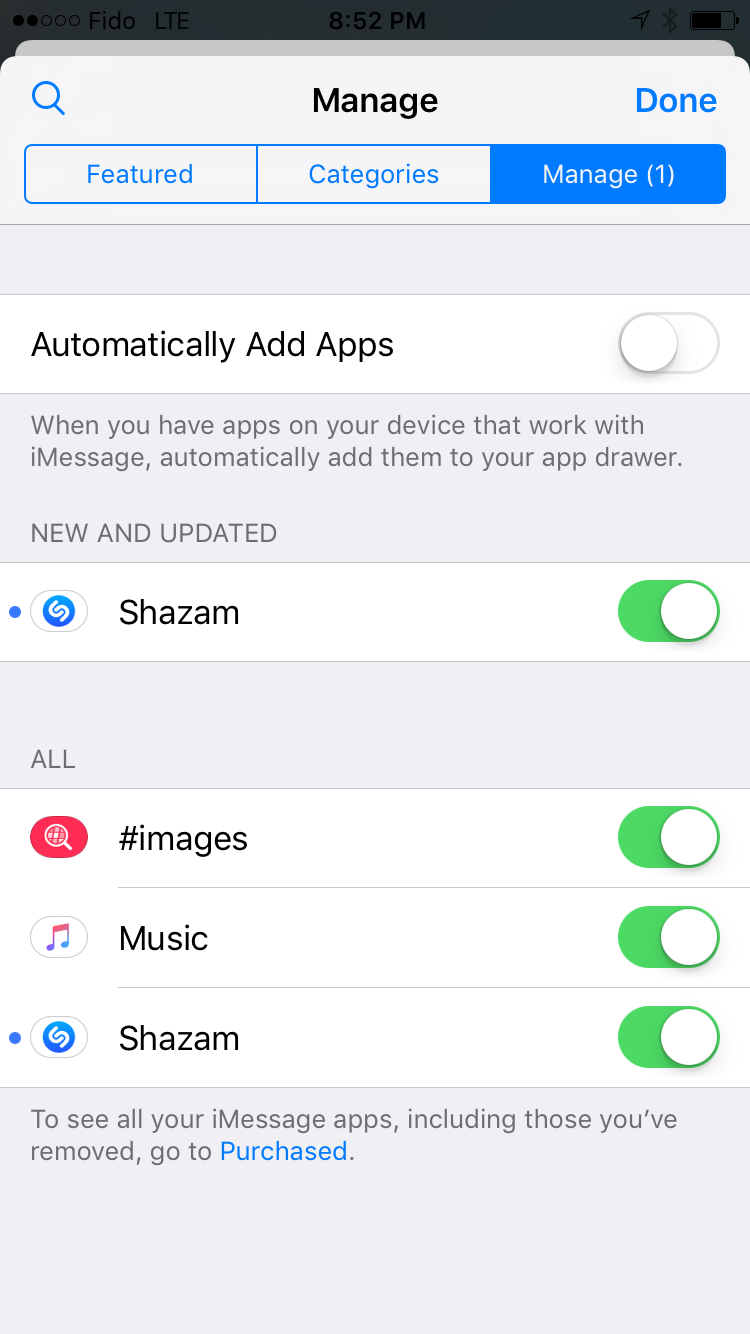Disable the Music app toggle

[668, 938]
